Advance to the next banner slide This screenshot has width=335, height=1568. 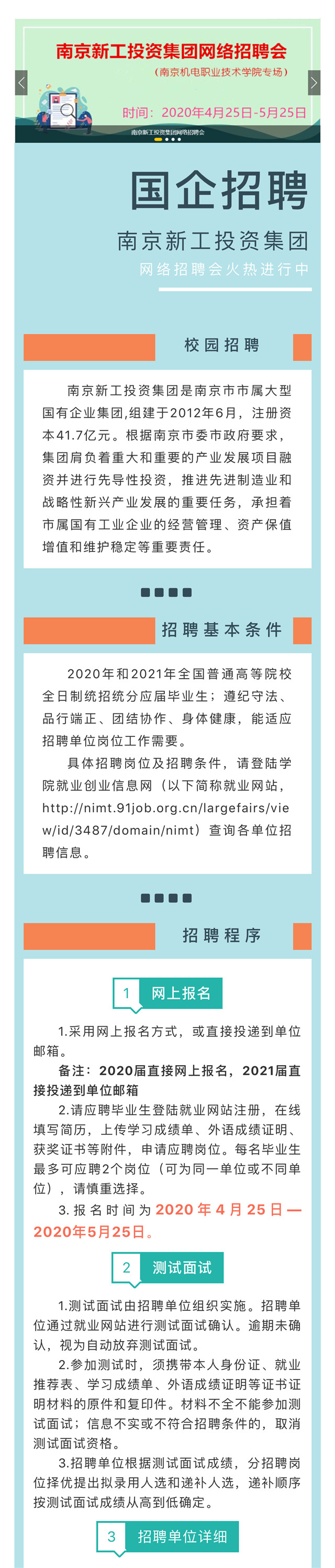(x=314, y=83)
